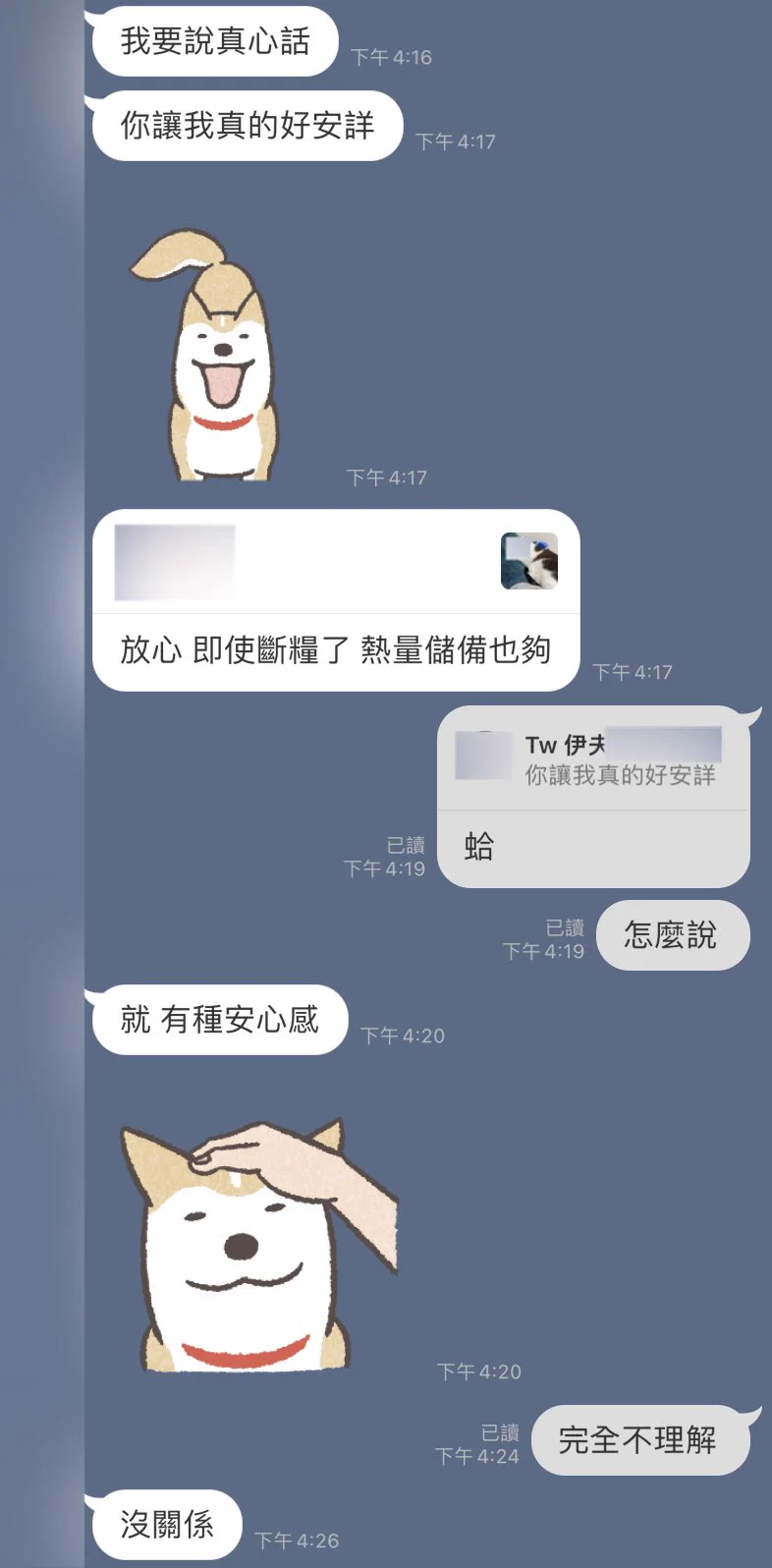Open the quoted message above 蛤 reply
Viewport: 772px width, 1568px height.
pyautogui.click(x=592, y=759)
